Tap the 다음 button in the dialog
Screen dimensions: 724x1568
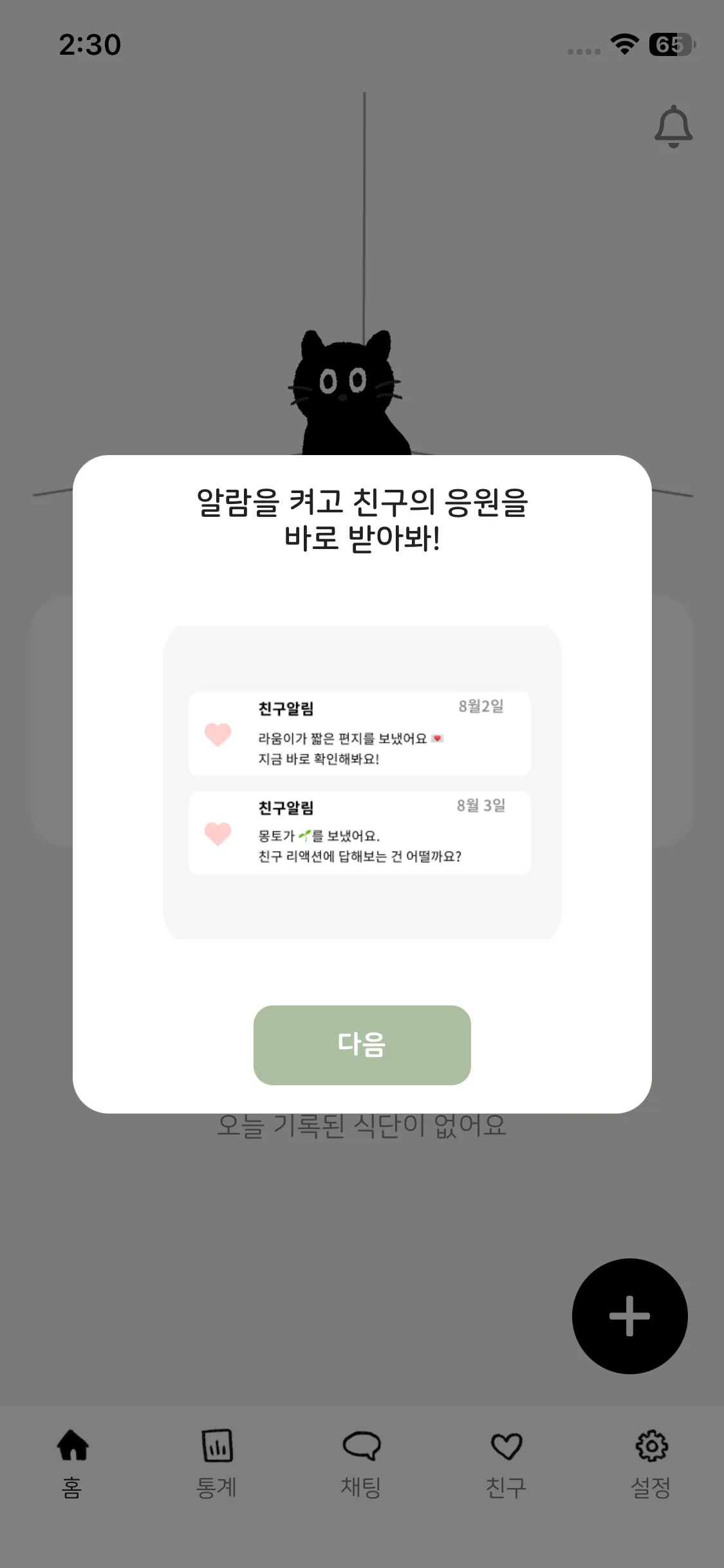click(362, 1045)
